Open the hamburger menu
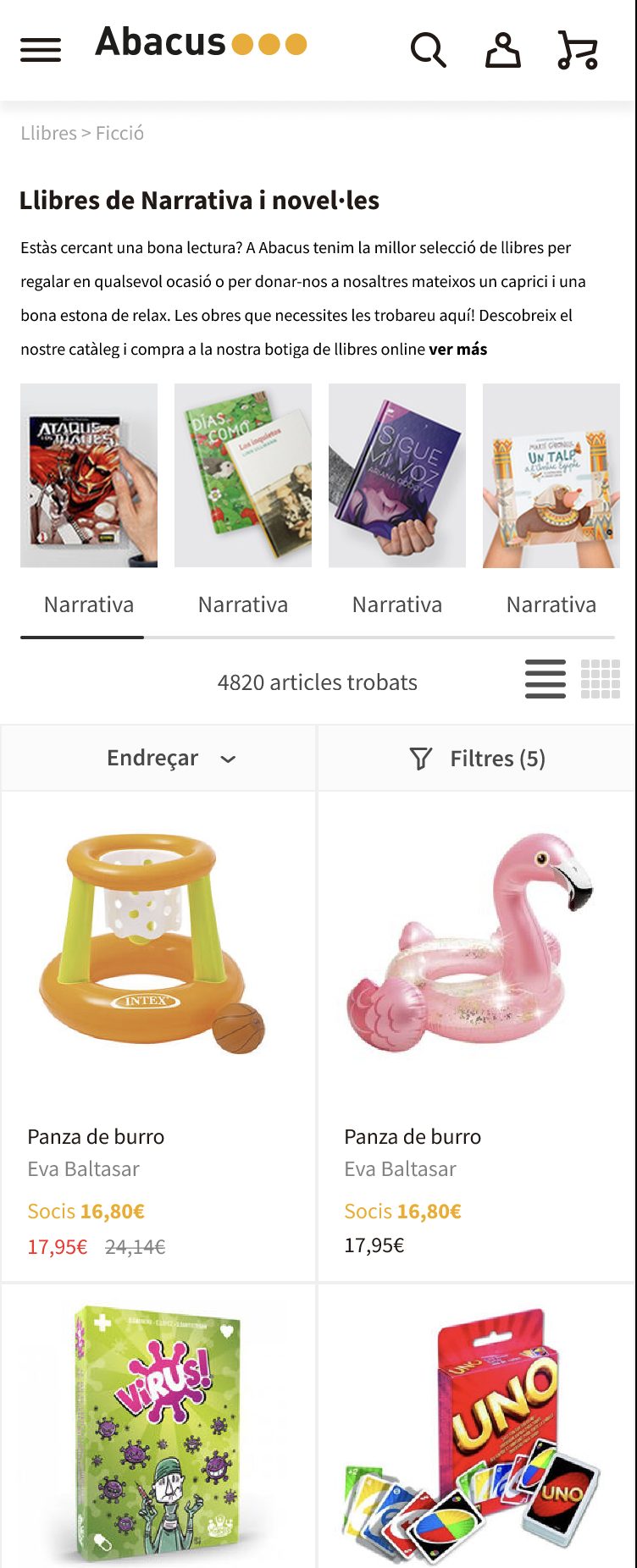The width and height of the screenshot is (637, 1568). (41, 50)
